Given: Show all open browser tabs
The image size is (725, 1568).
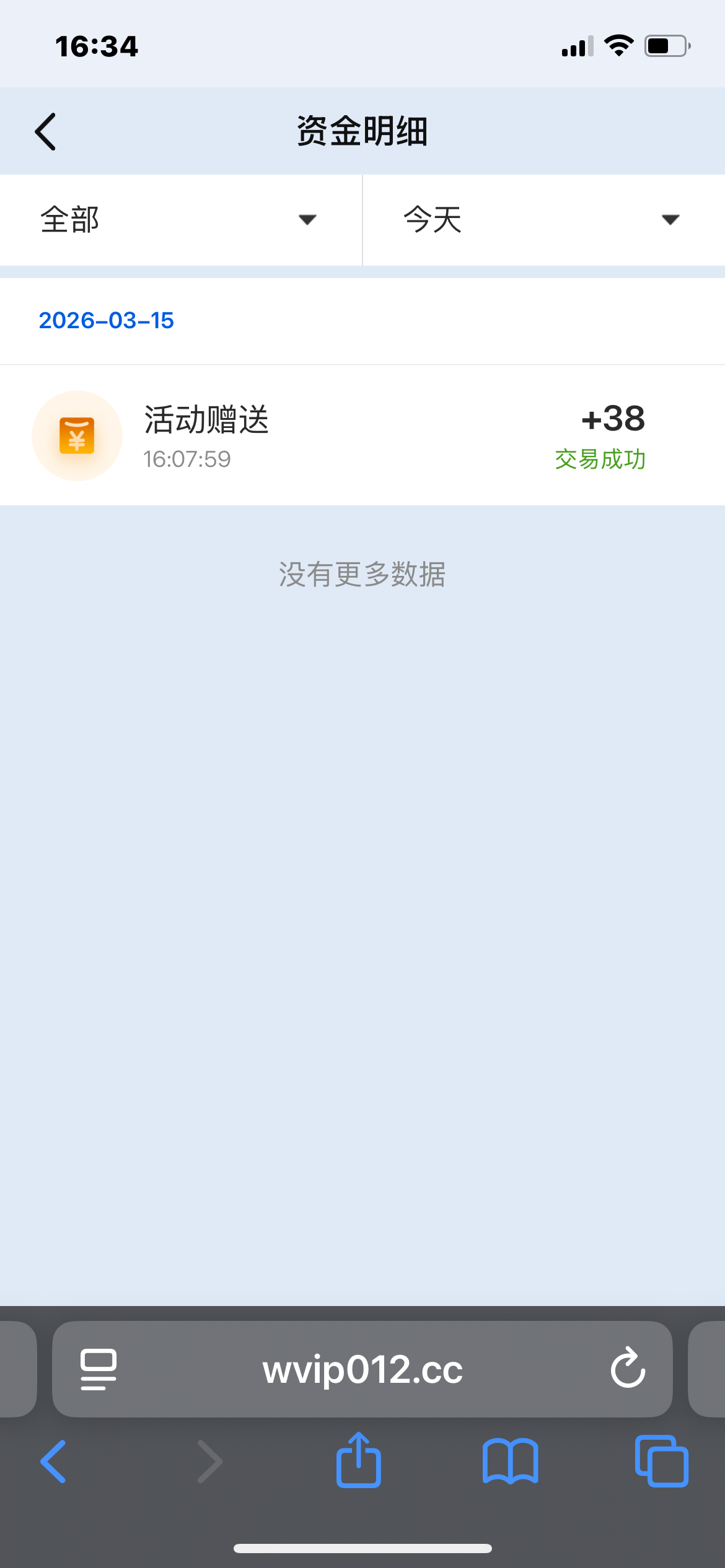Looking at the screenshot, I should pos(661,1461).
